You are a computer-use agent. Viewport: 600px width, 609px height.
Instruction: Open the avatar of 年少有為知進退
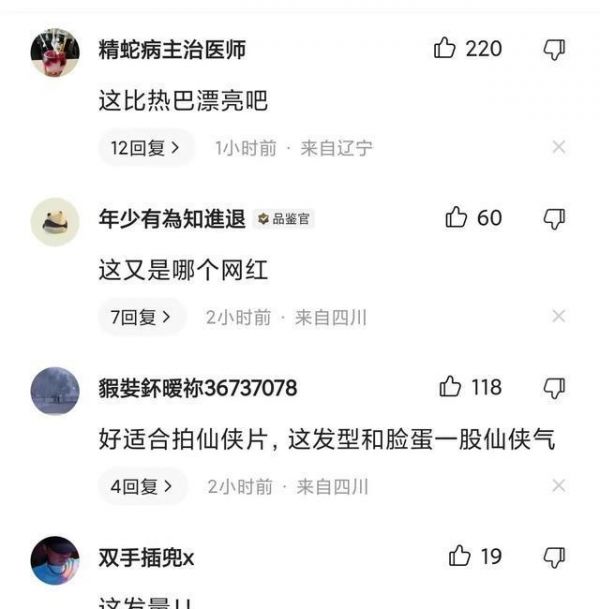[x=55, y=220]
